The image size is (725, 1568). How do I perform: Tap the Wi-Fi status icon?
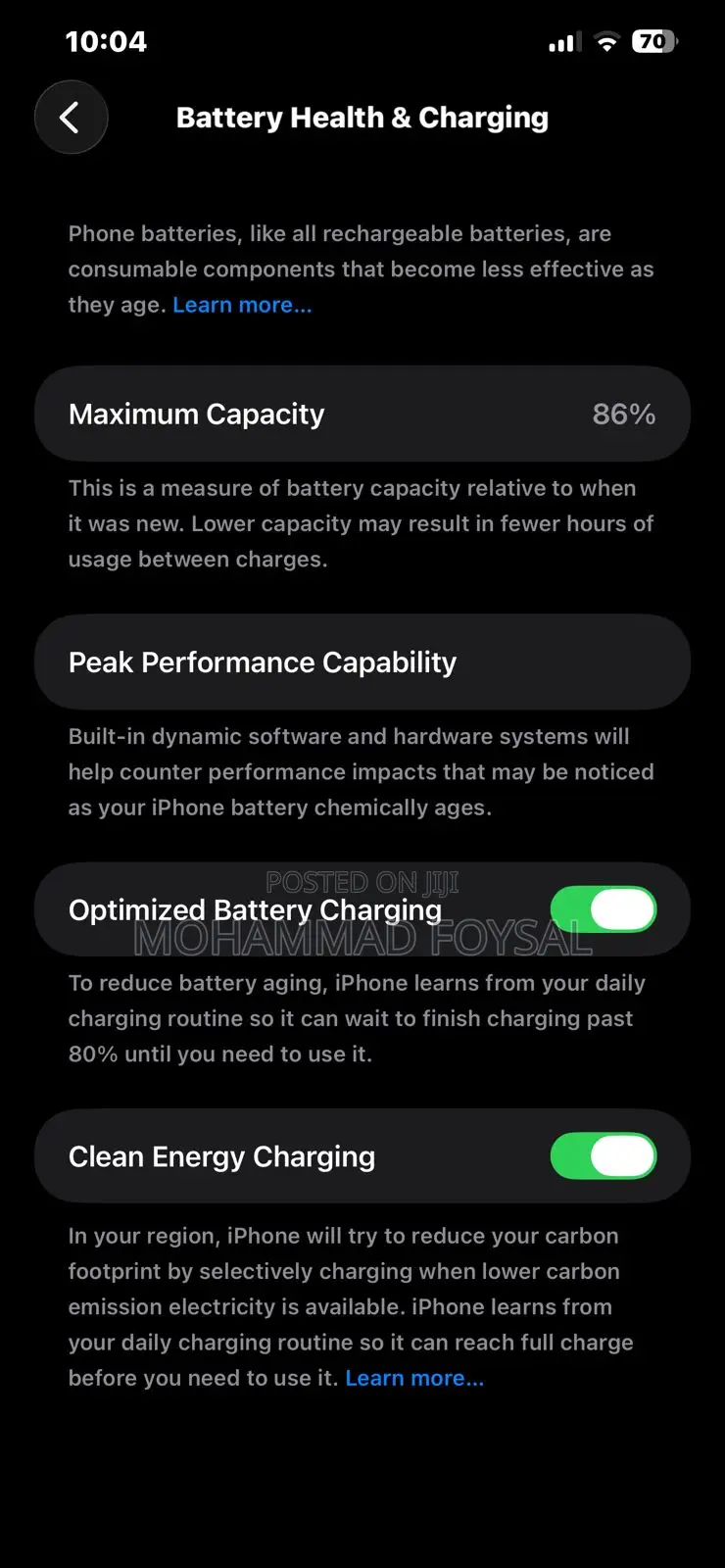[605, 41]
